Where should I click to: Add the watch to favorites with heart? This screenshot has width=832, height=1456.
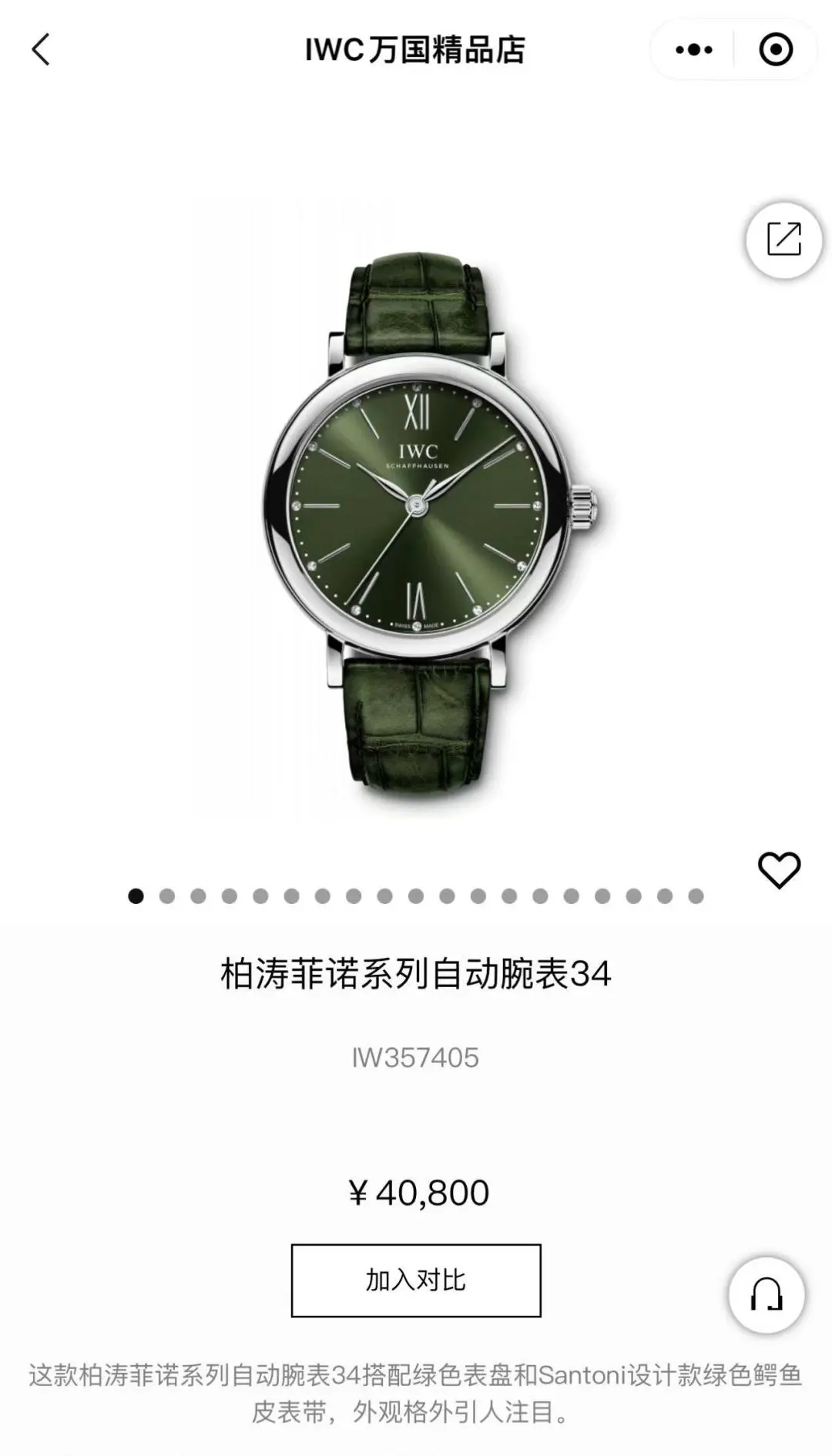tap(779, 871)
